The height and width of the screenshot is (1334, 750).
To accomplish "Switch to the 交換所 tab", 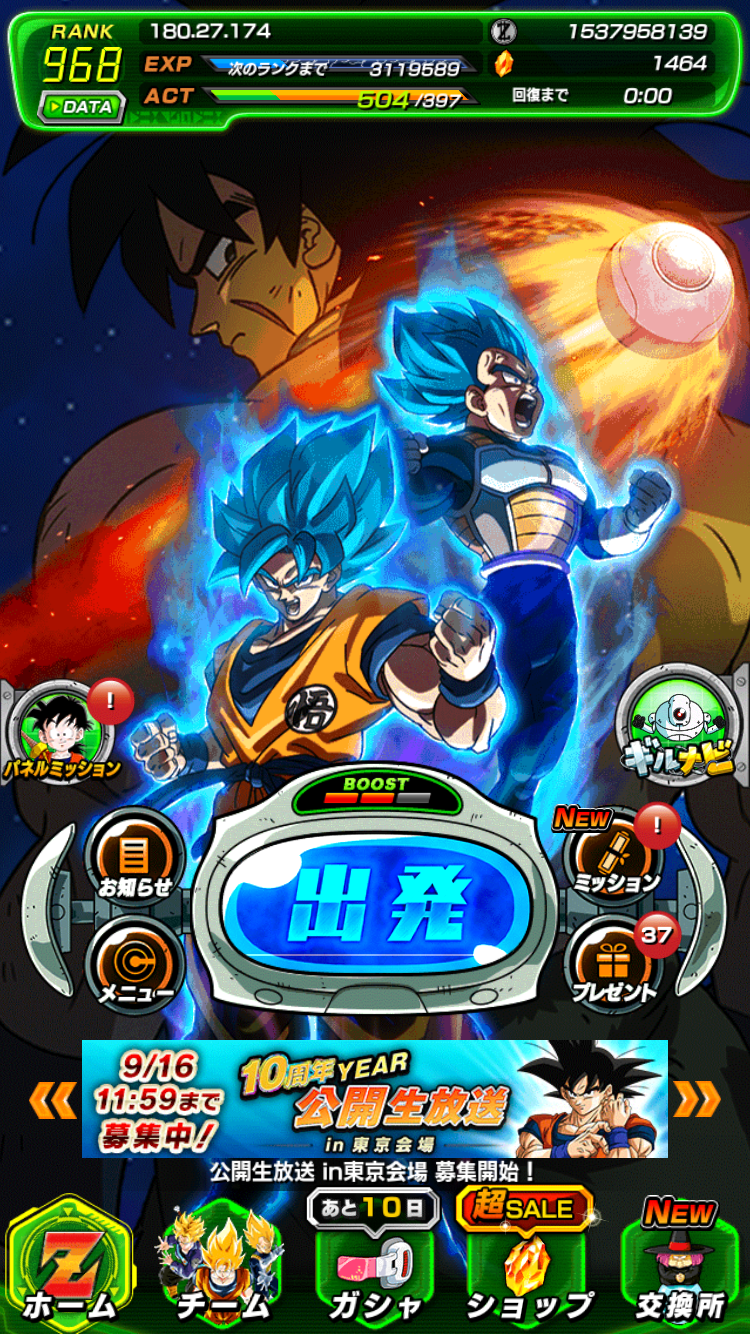I will 680,1260.
